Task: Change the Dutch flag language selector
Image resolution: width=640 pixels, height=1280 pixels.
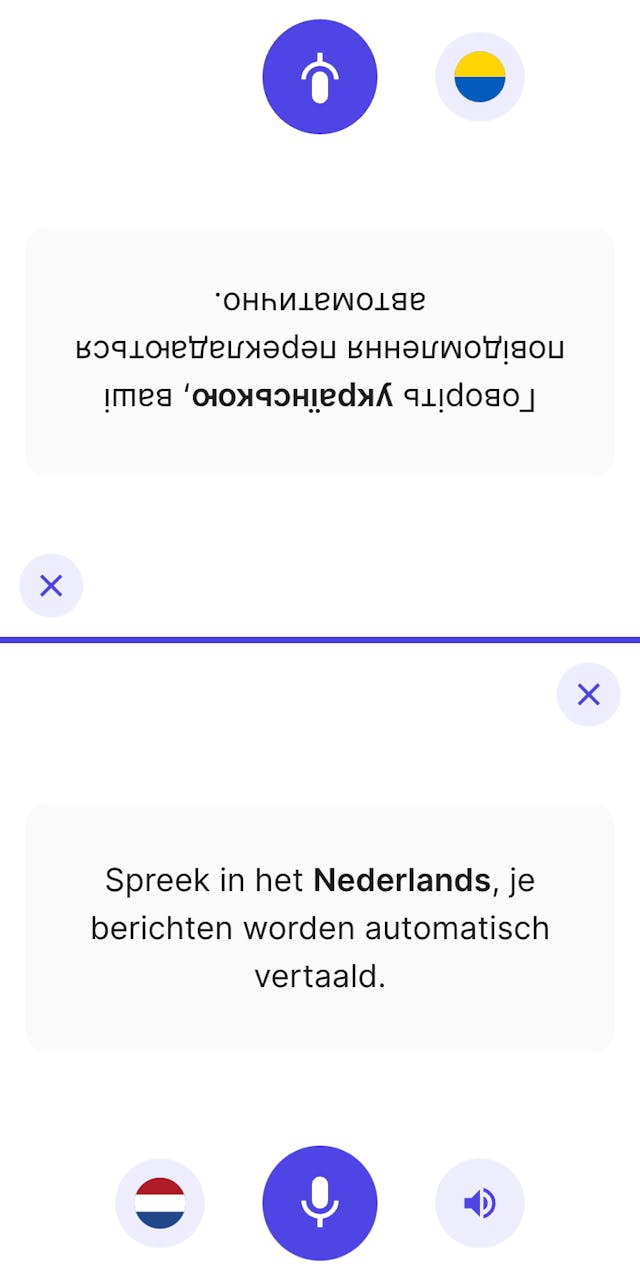Action: point(160,1203)
